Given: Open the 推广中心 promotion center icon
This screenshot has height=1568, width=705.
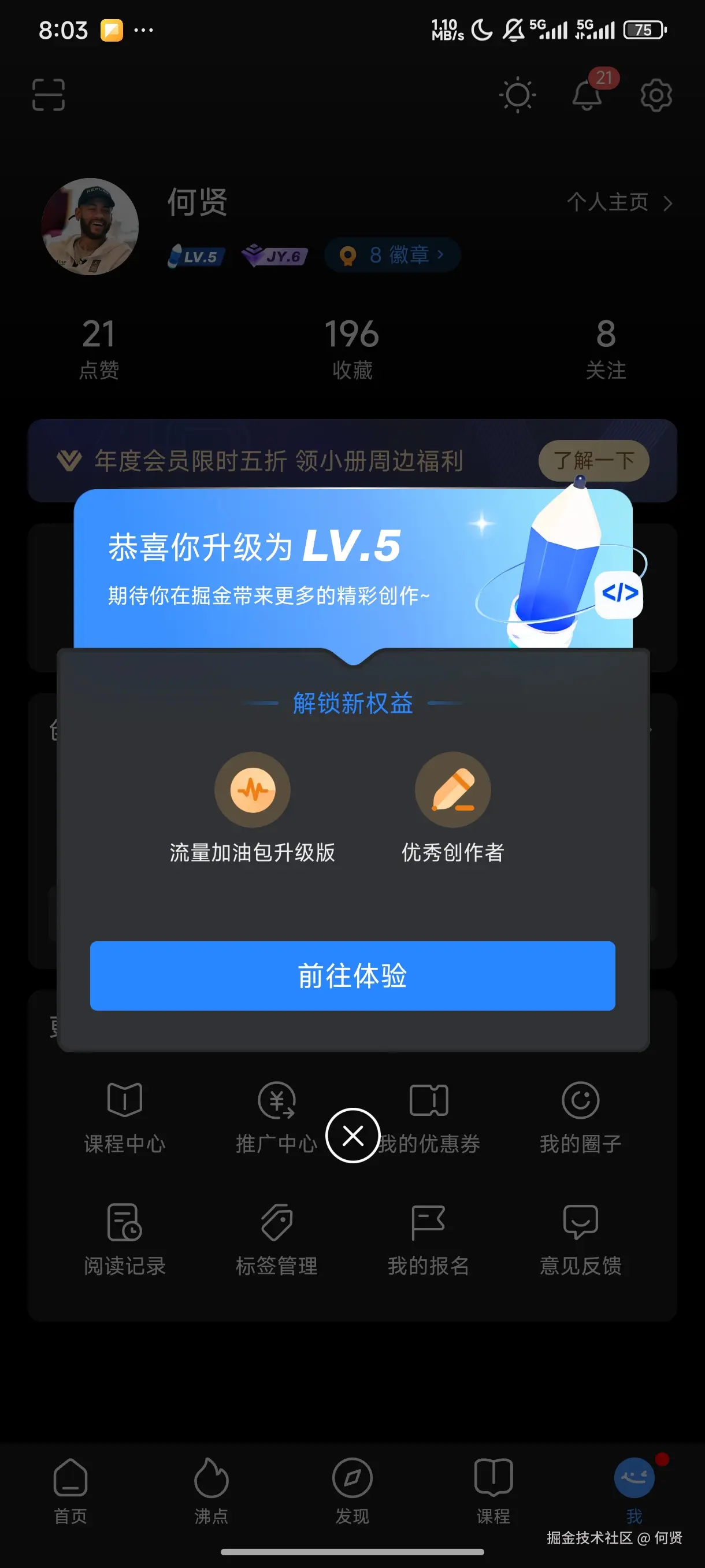Looking at the screenshot, I should pos(276,1102).
